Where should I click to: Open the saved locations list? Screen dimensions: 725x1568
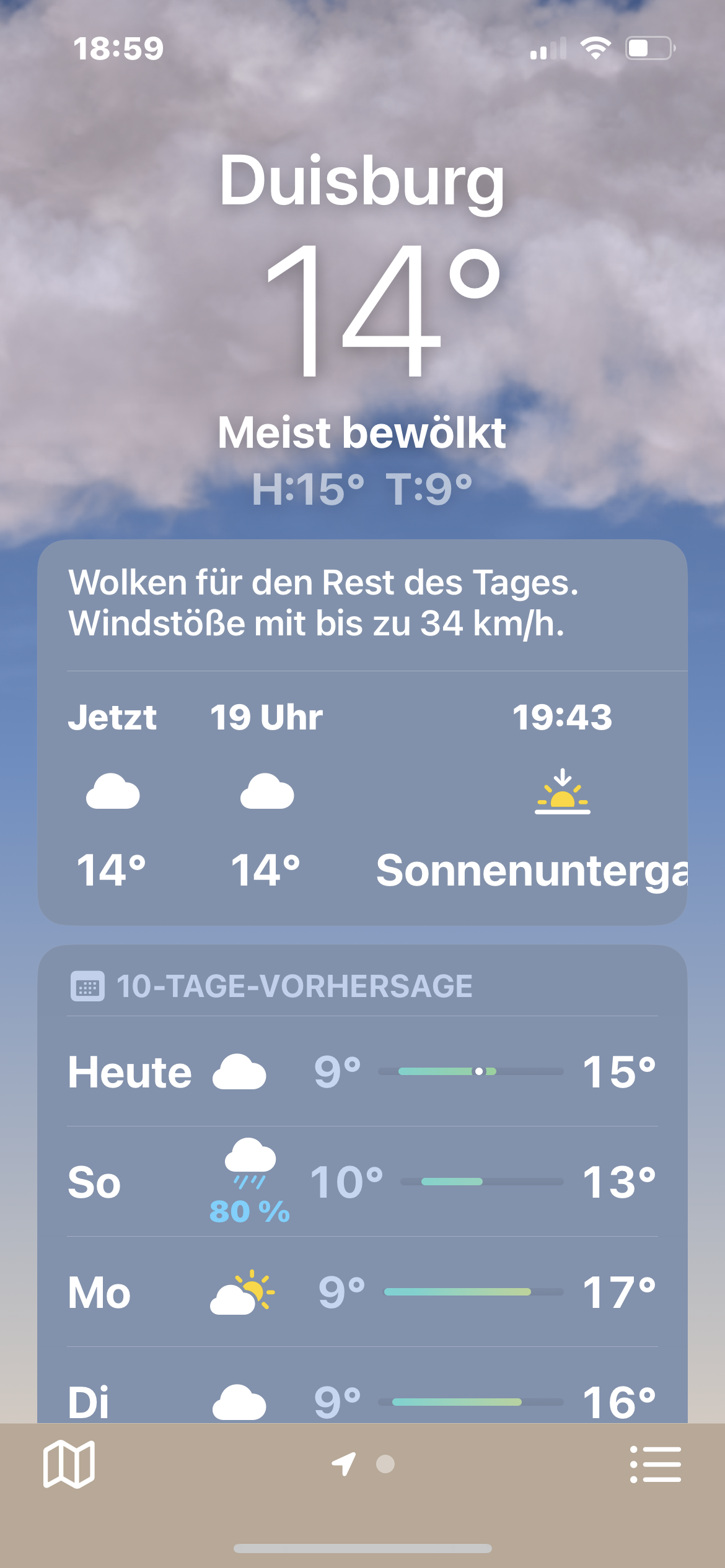(x=655, y=1464)
